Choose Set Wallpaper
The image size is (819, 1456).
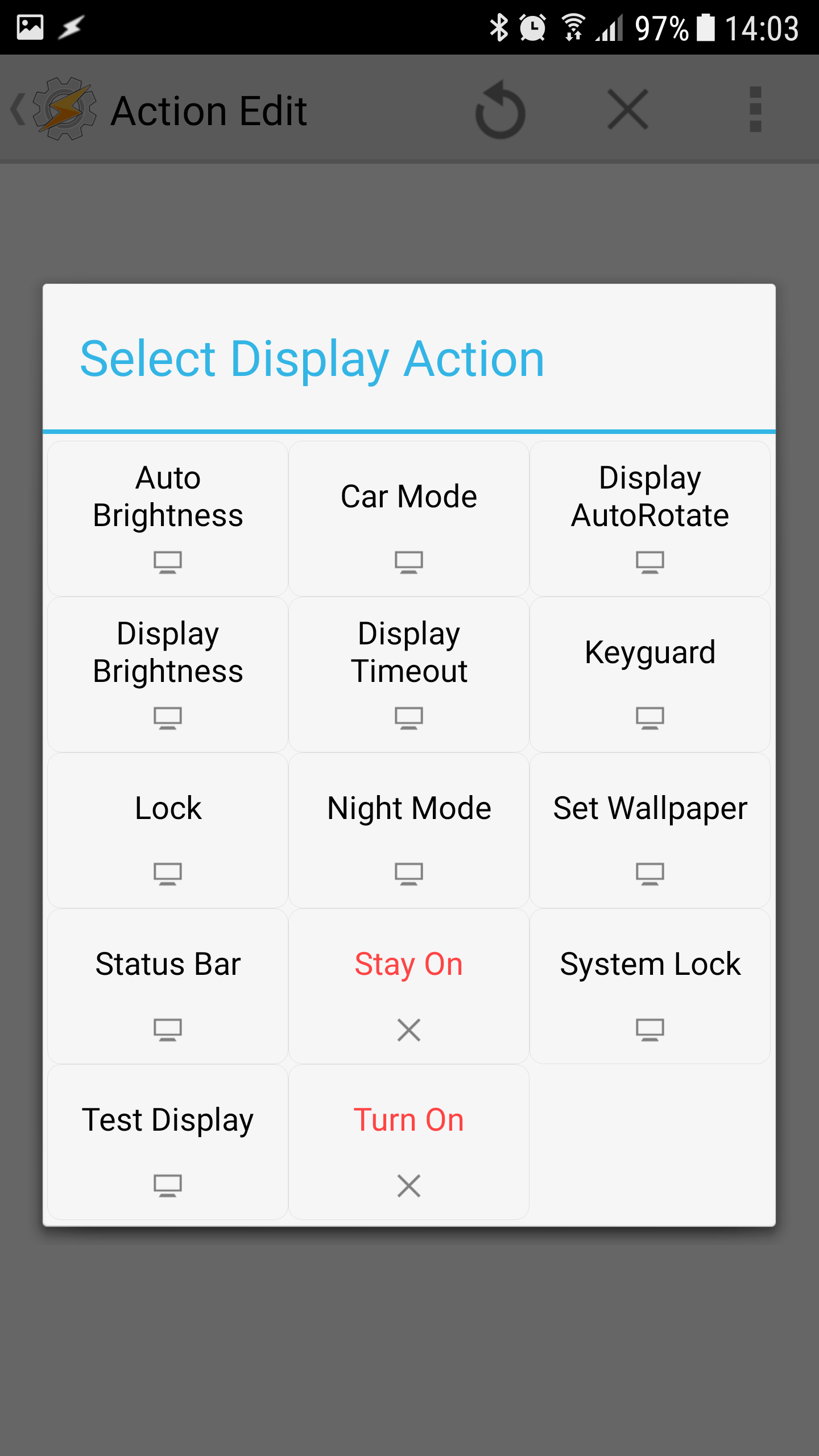click(650, 830)
